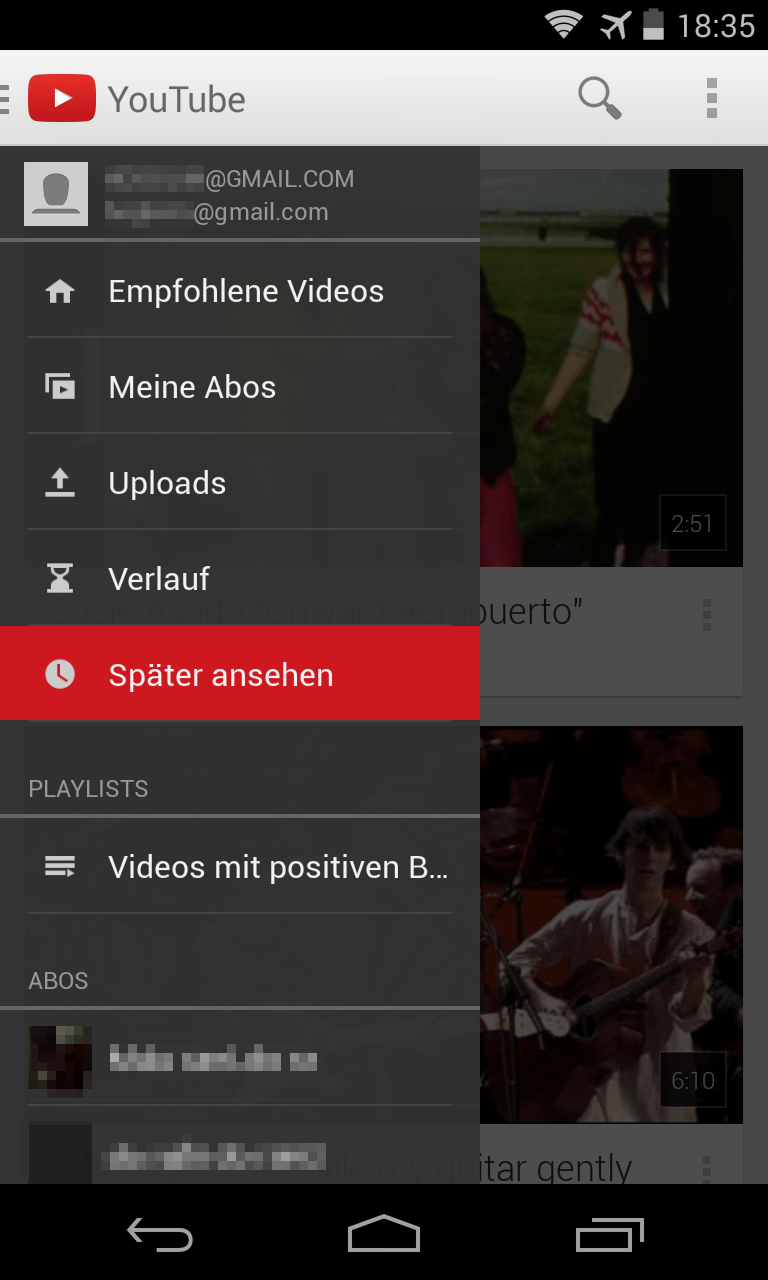Tap the system back button
Screen dimensions: 768x1280
point(159,1235)
